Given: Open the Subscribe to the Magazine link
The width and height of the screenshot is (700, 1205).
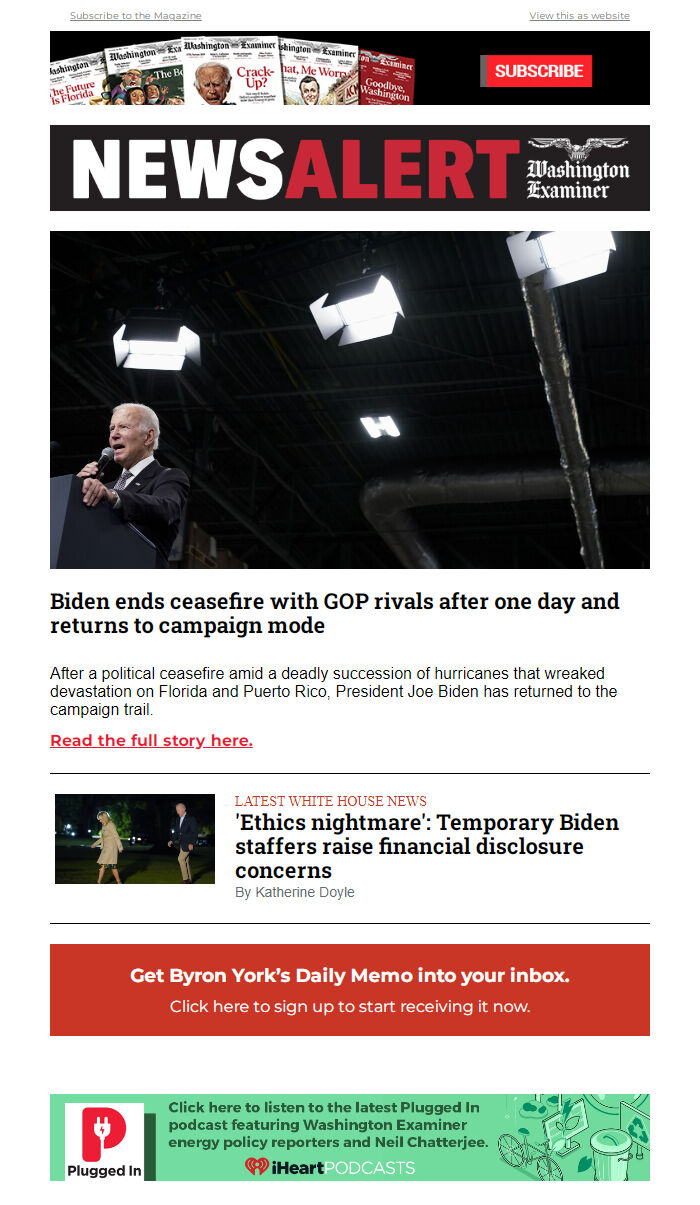Looking at the screenshot, I should pyautogui.click(x=135, y=16).
